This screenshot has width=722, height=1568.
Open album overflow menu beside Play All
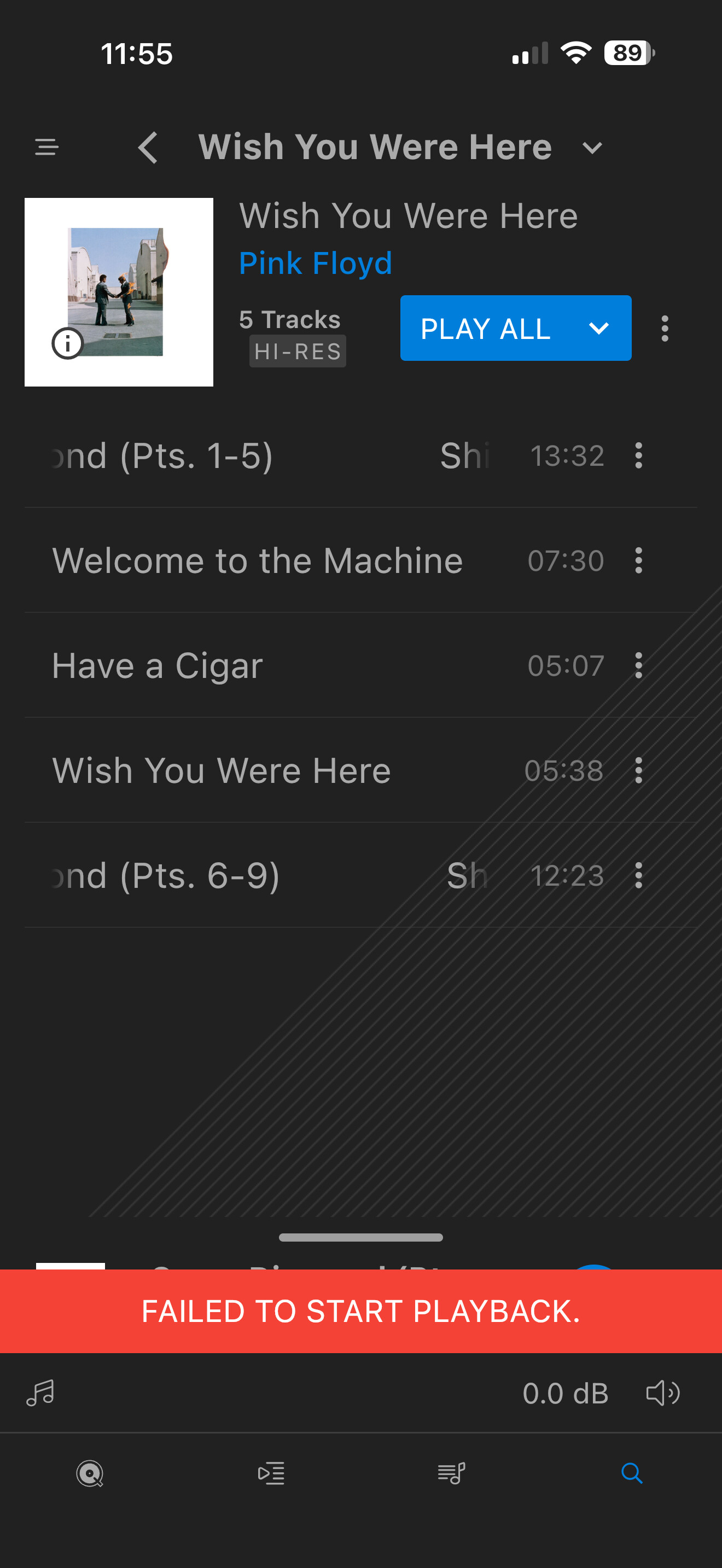[x=665, y=329]
